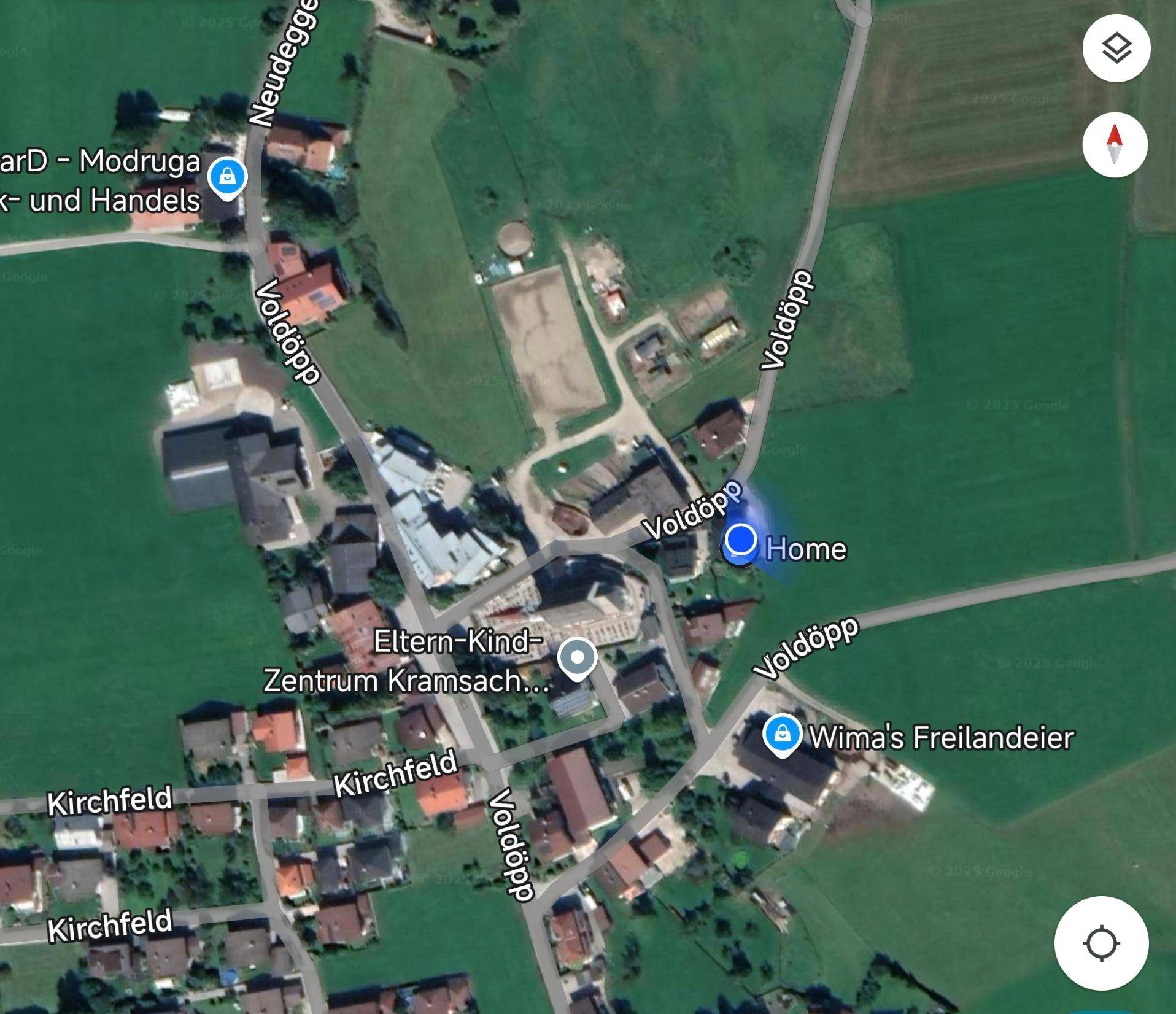Open Wima's Freilandeier place marker
The image size is (1176, 1014).
(782, 735)
